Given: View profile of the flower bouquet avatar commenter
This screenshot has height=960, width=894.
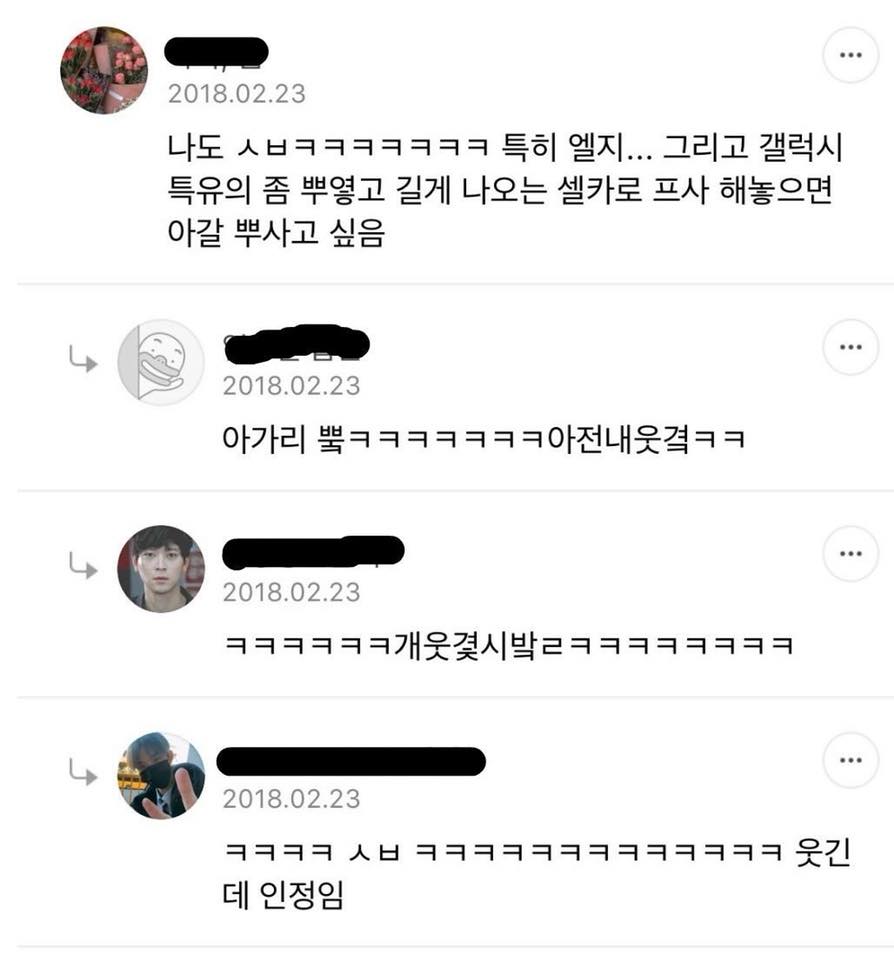Looking at the screenshot, I should 104,70.
